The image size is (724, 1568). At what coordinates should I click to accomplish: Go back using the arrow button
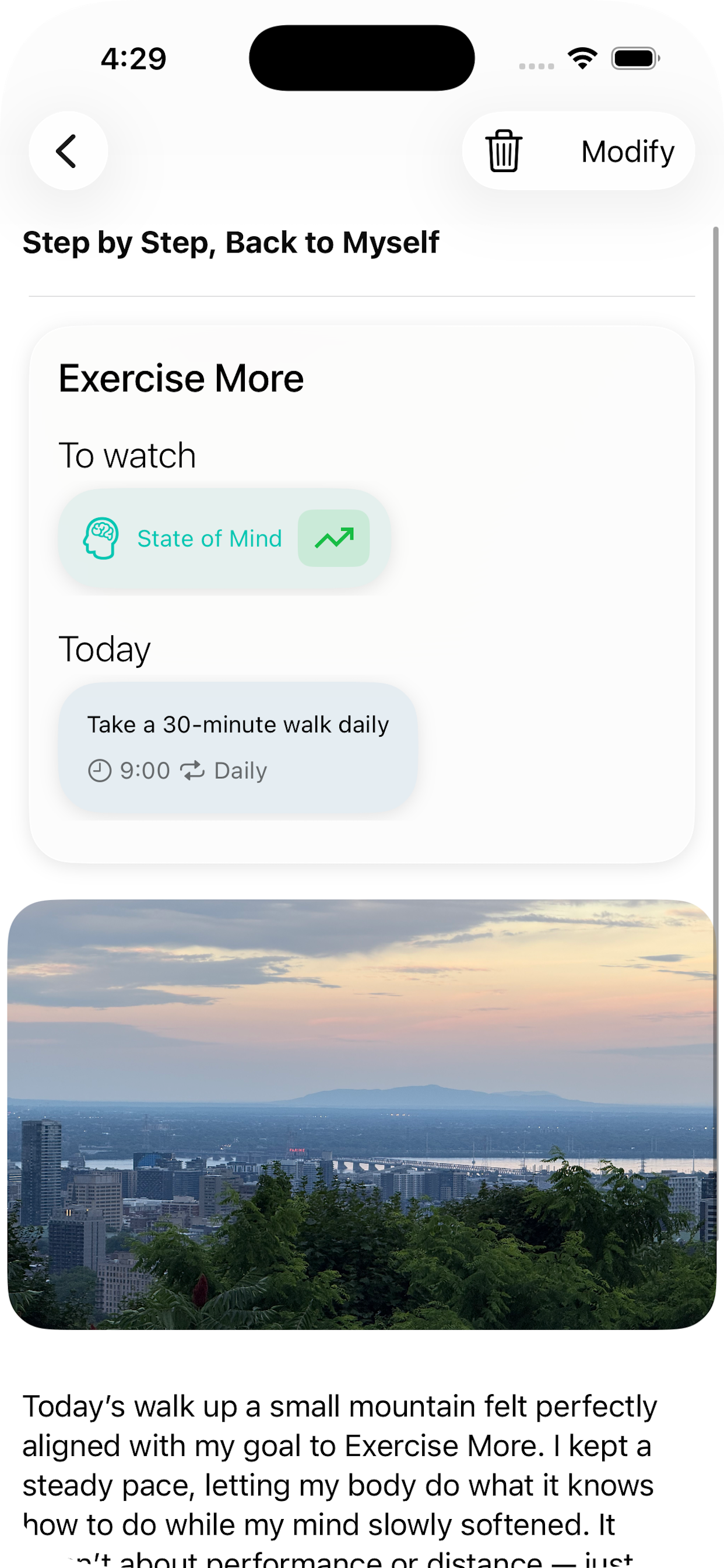tap(68, 151)
